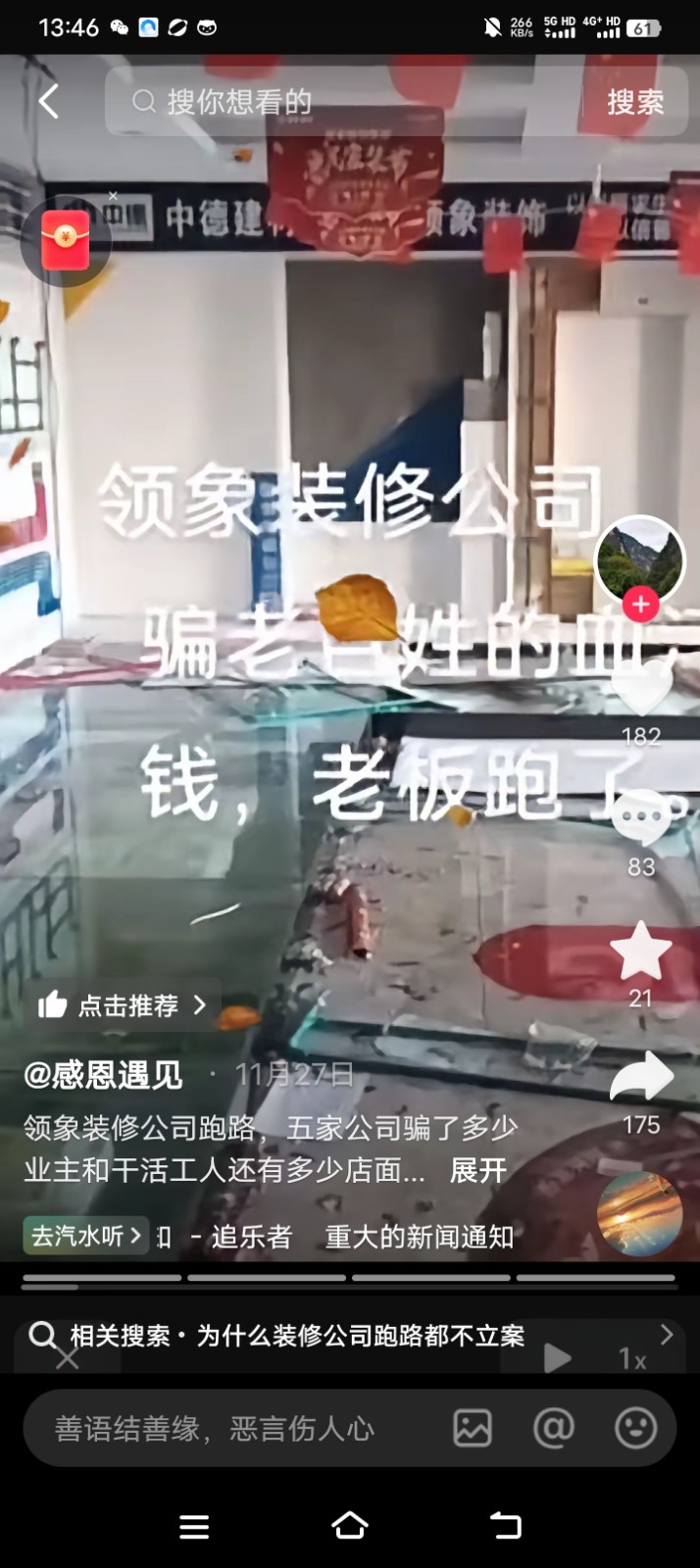Go back using the top-left arrow
The height and width of the screenshot is (1568, 700).
pyautogui.click(x=49, y=101)
